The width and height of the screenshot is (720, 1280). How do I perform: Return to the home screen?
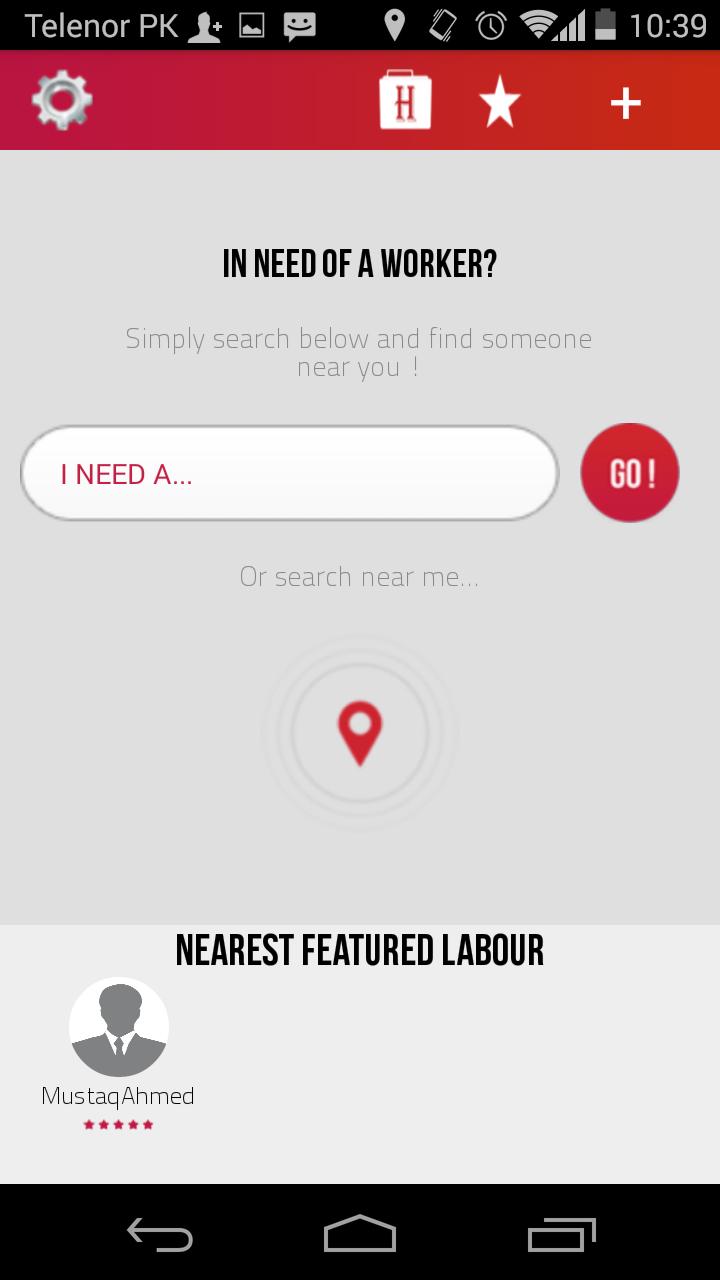(x=360, y=1235)
